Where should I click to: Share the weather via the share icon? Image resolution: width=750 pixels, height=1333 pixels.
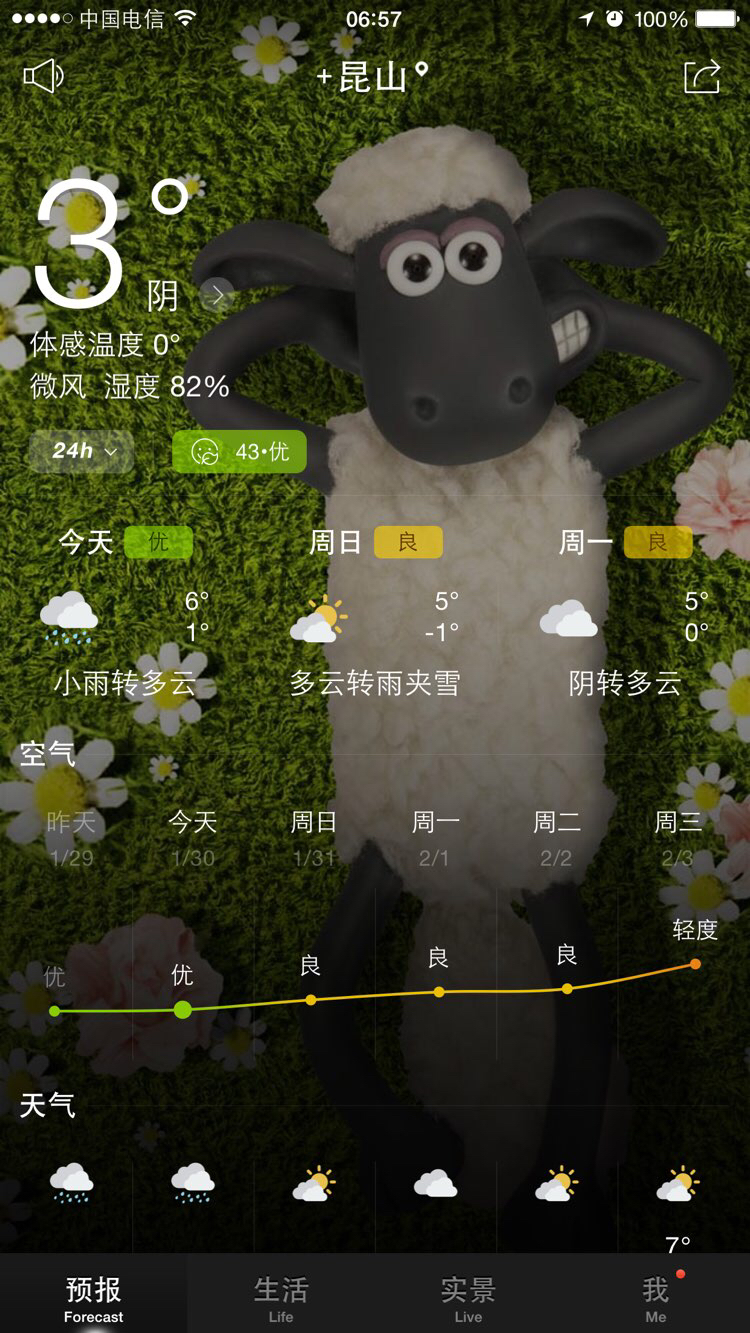pos(702,77)
